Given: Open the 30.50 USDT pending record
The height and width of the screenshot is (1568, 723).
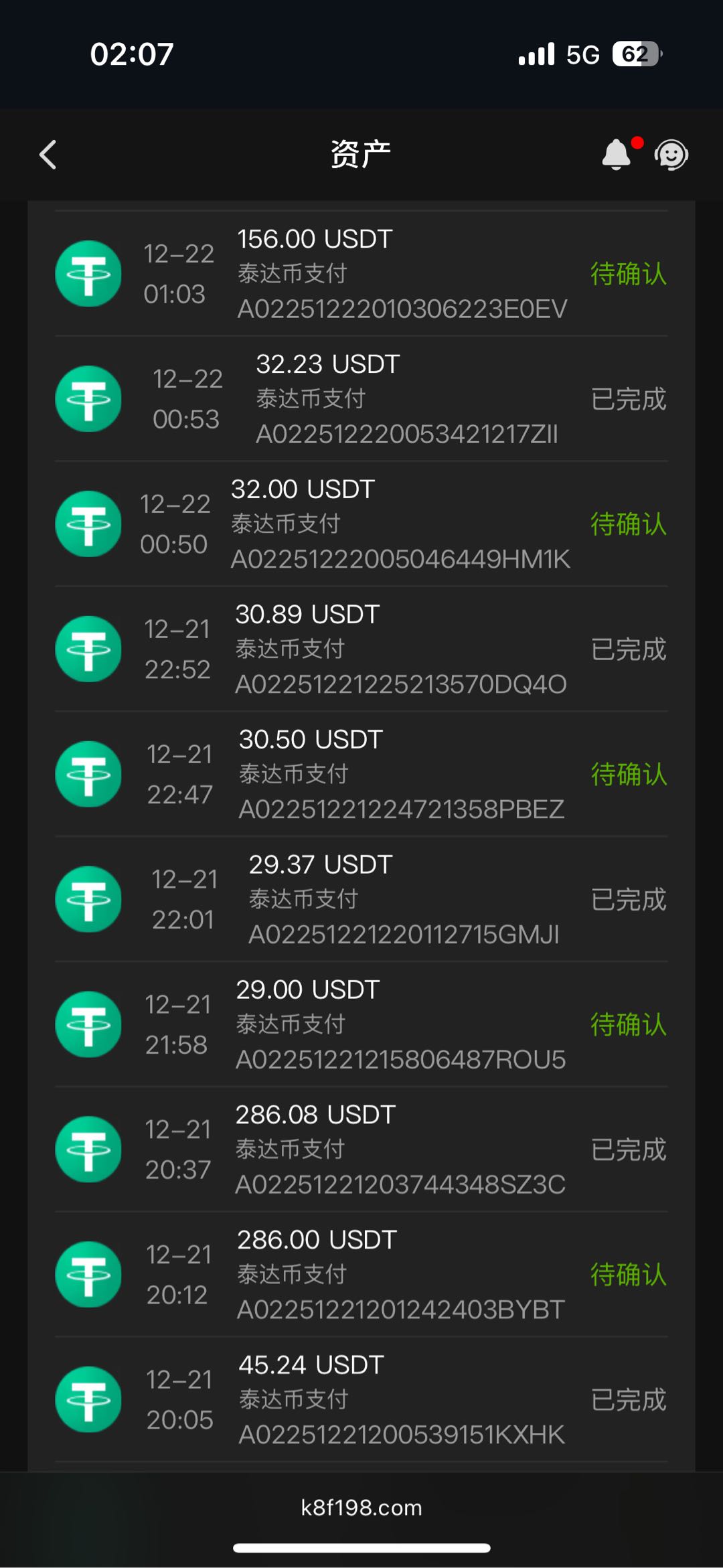Looking at the screenshot, I should coord(361,775).
